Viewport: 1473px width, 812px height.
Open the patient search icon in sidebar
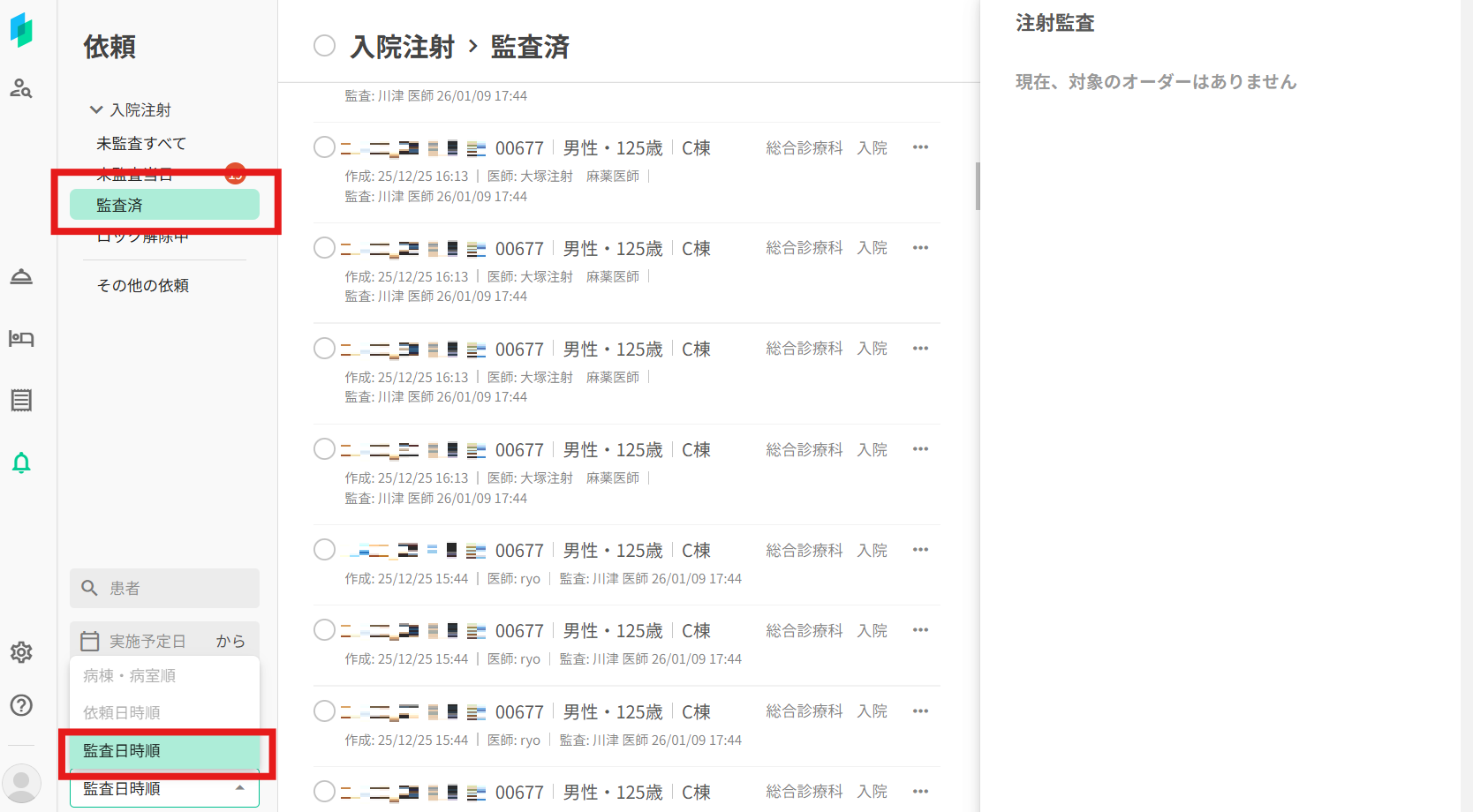(21, 88)
